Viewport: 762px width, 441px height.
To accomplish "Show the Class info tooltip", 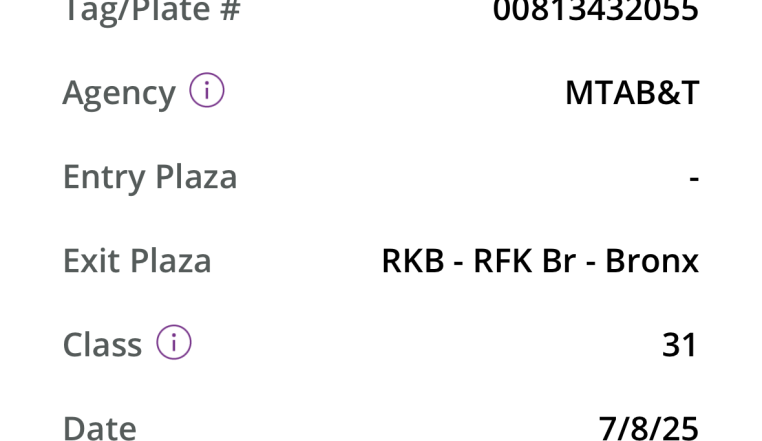I will 174,343.
